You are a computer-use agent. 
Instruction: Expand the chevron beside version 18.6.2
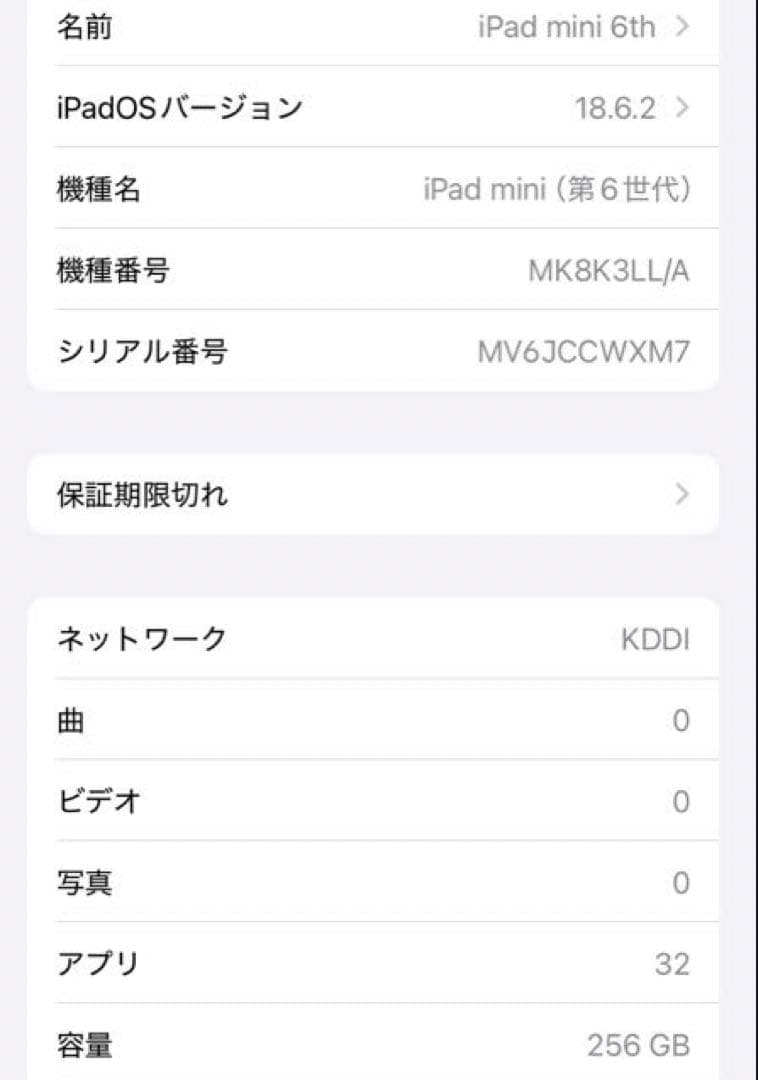click(683, 107)
